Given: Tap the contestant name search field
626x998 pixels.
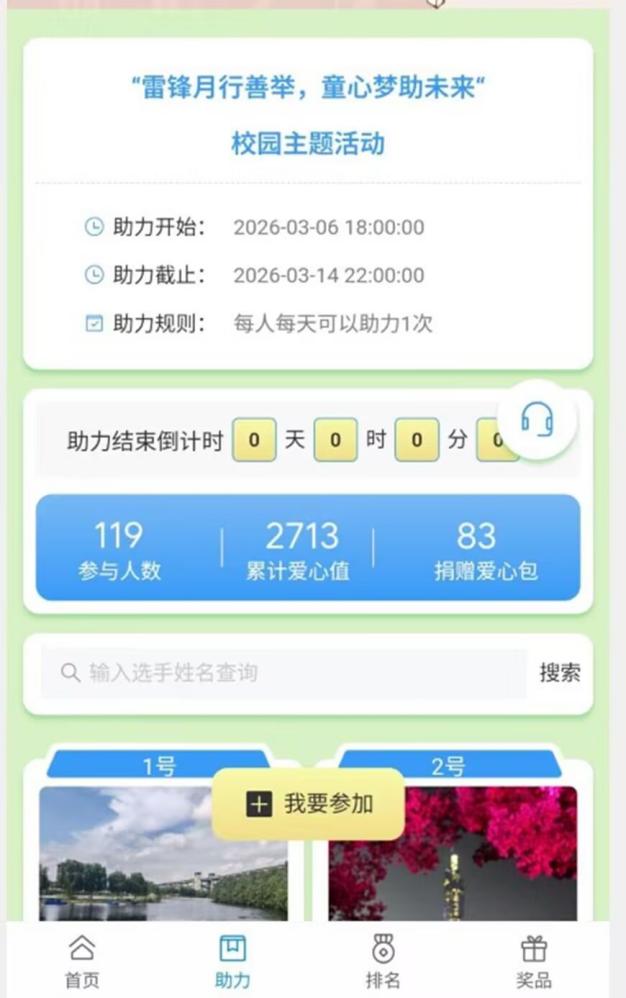Looking at the screenshot, I should (283, 673).
